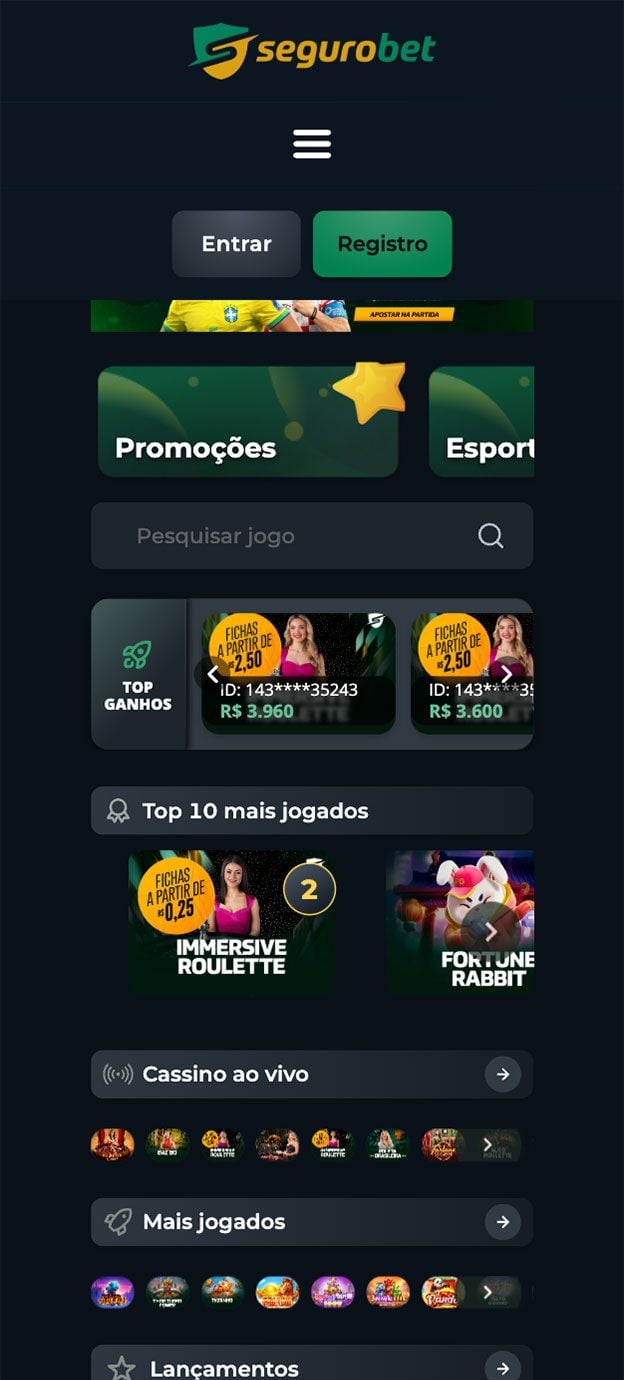Tap the Entrar login button
Screen dimensions: 624x1380
pos(236,244)
